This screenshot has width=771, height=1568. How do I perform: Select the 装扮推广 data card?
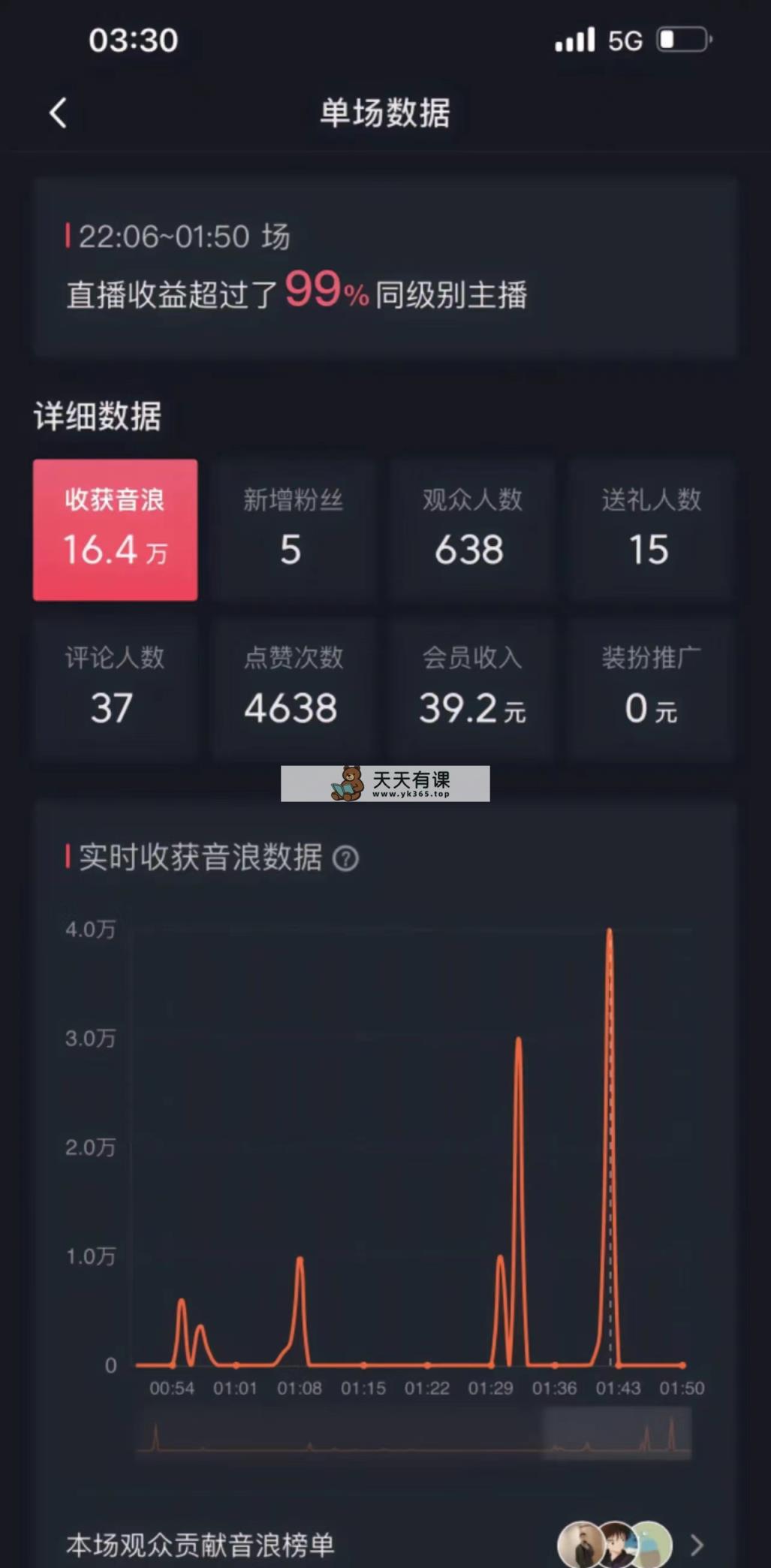coord(650,689)
